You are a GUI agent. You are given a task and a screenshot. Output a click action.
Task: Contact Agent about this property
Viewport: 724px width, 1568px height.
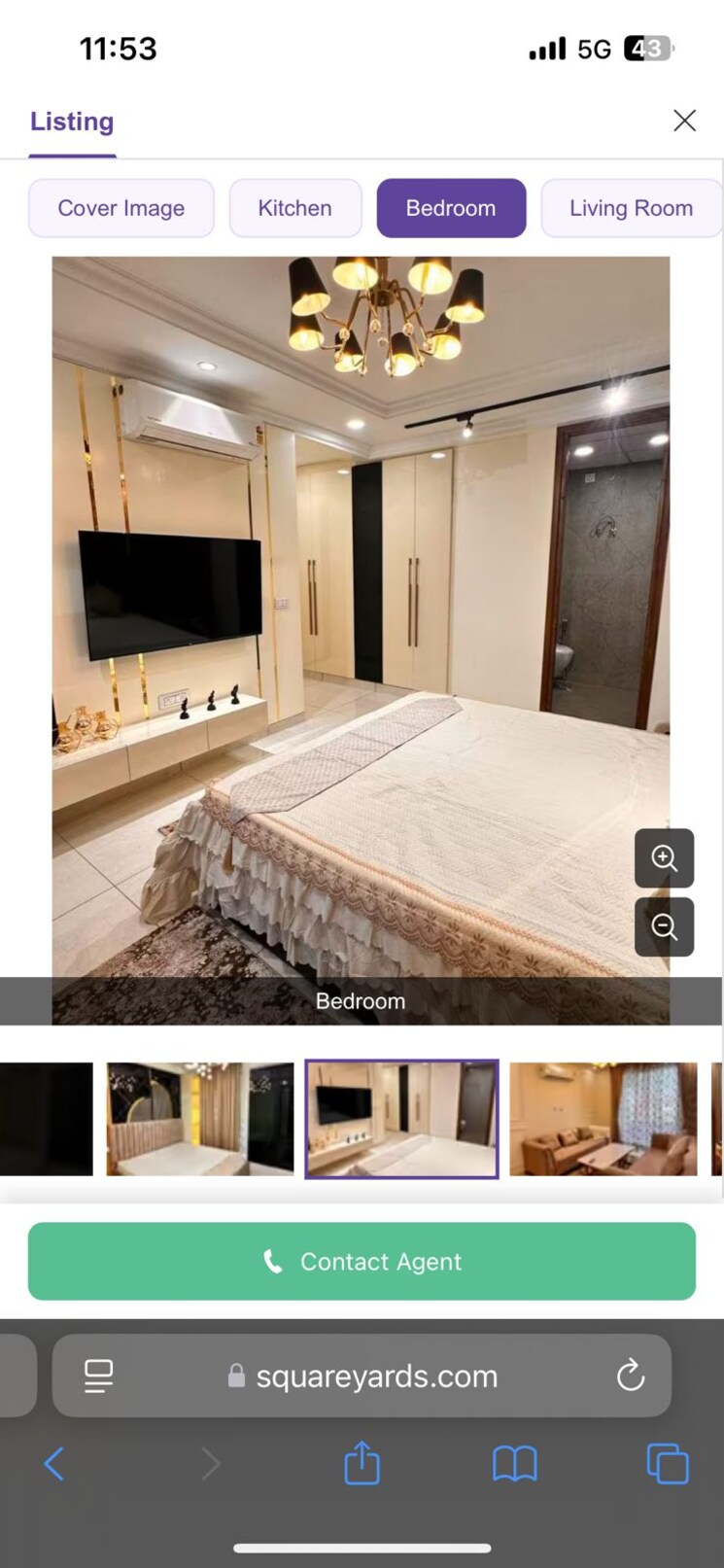(x=362, y=1261)
